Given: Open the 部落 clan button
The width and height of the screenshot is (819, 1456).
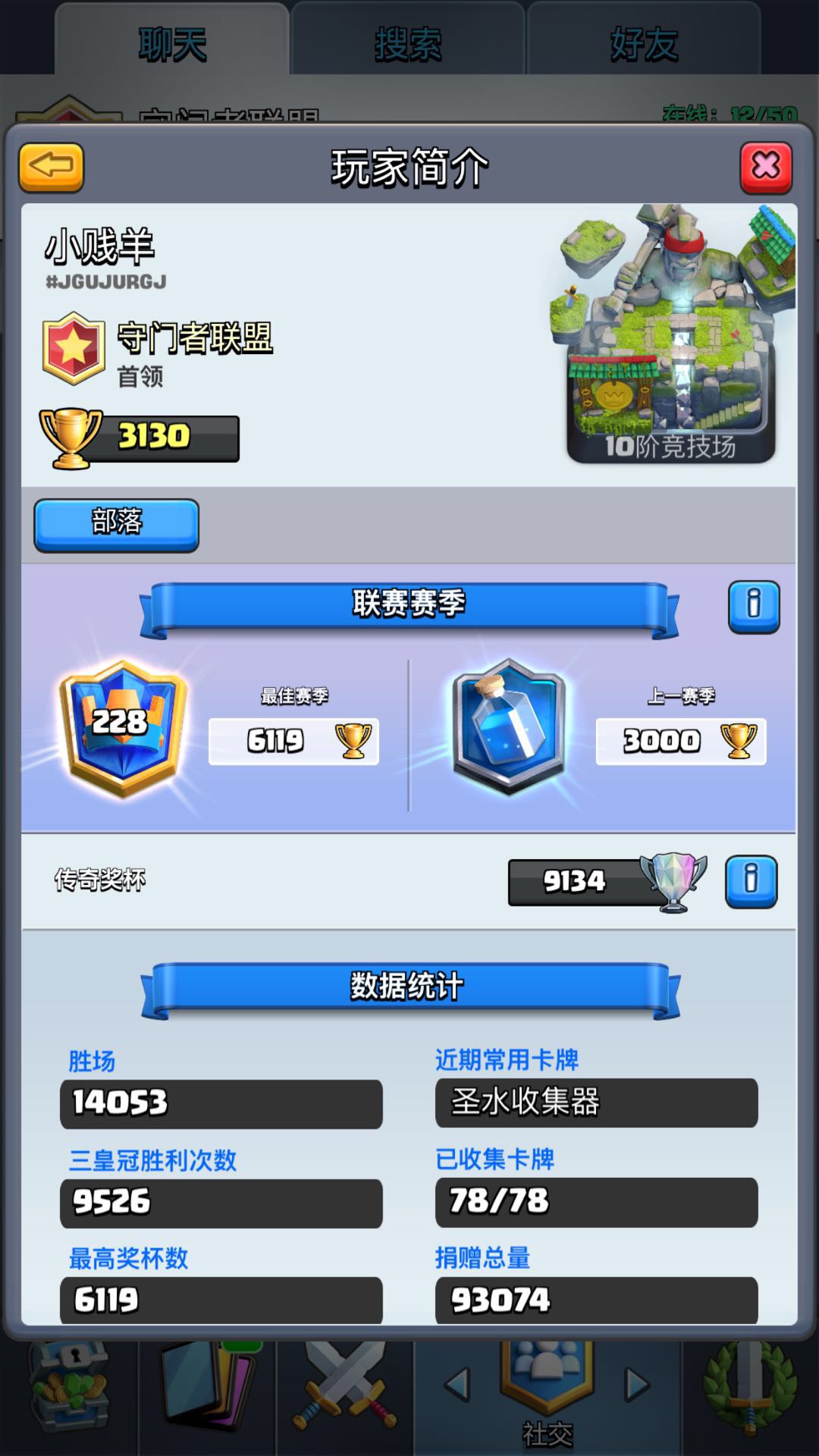Looking at the screenshot, I should (x=116, y=524).
